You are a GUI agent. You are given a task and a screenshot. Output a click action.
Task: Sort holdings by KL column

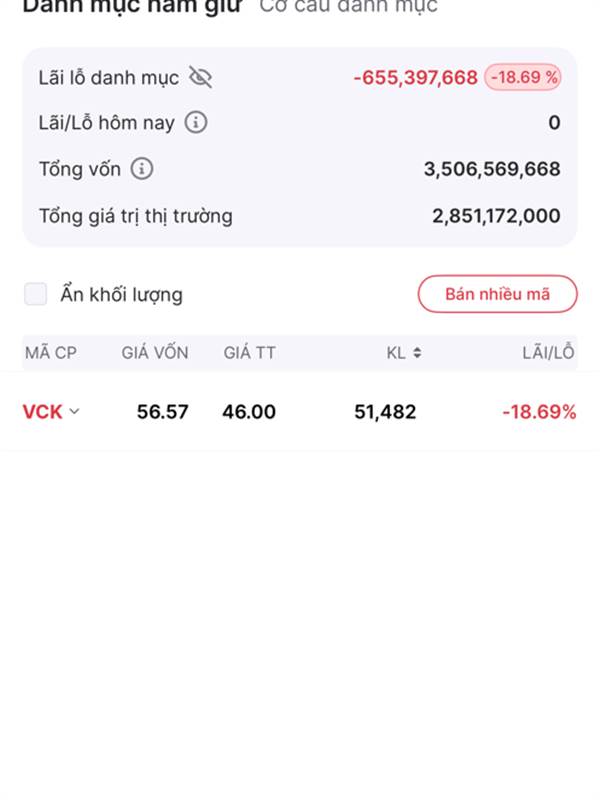point(404,353)
